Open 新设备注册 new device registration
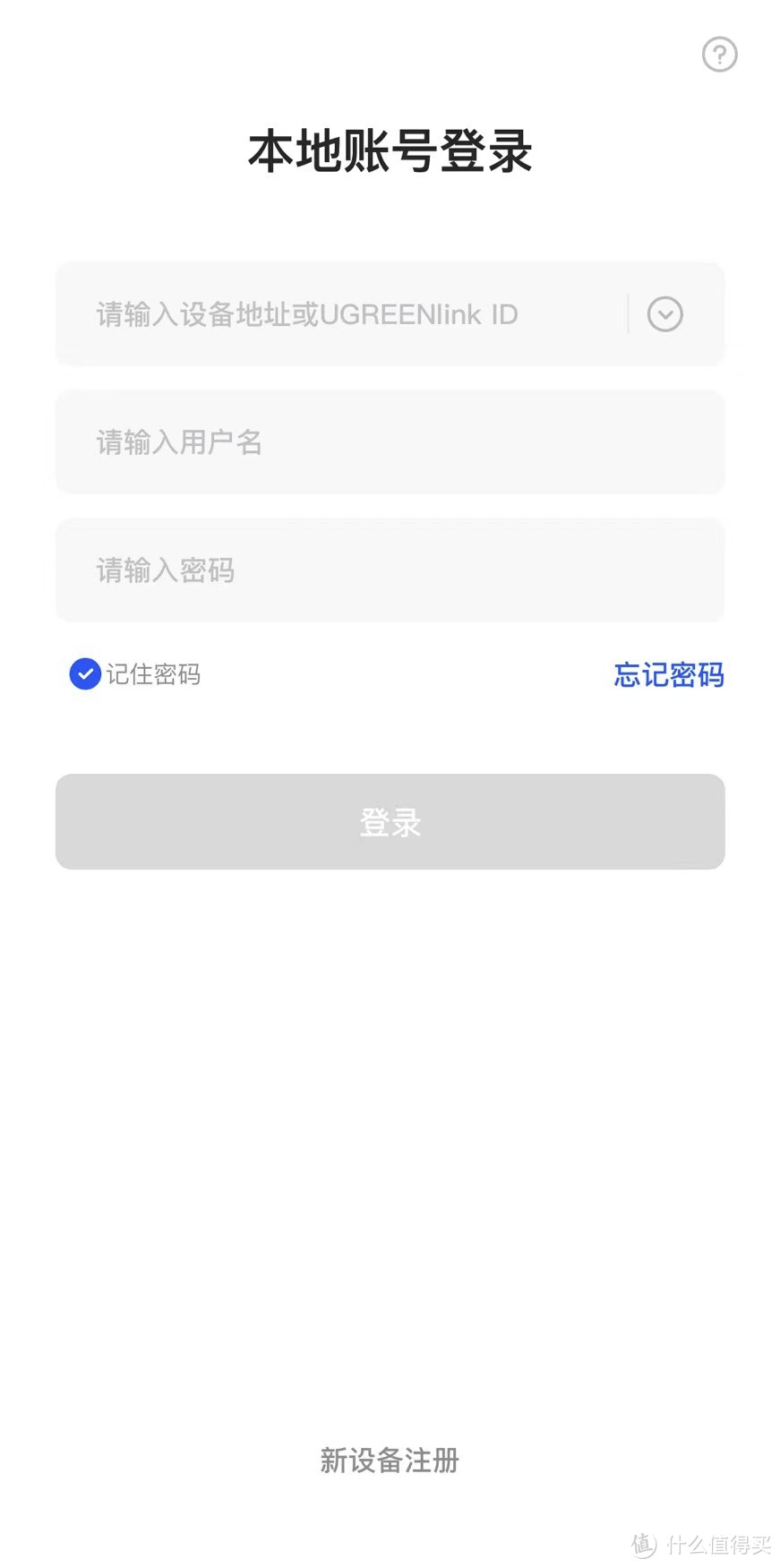The width and height of the screenshot is (780, 1568). (390, 1461)
